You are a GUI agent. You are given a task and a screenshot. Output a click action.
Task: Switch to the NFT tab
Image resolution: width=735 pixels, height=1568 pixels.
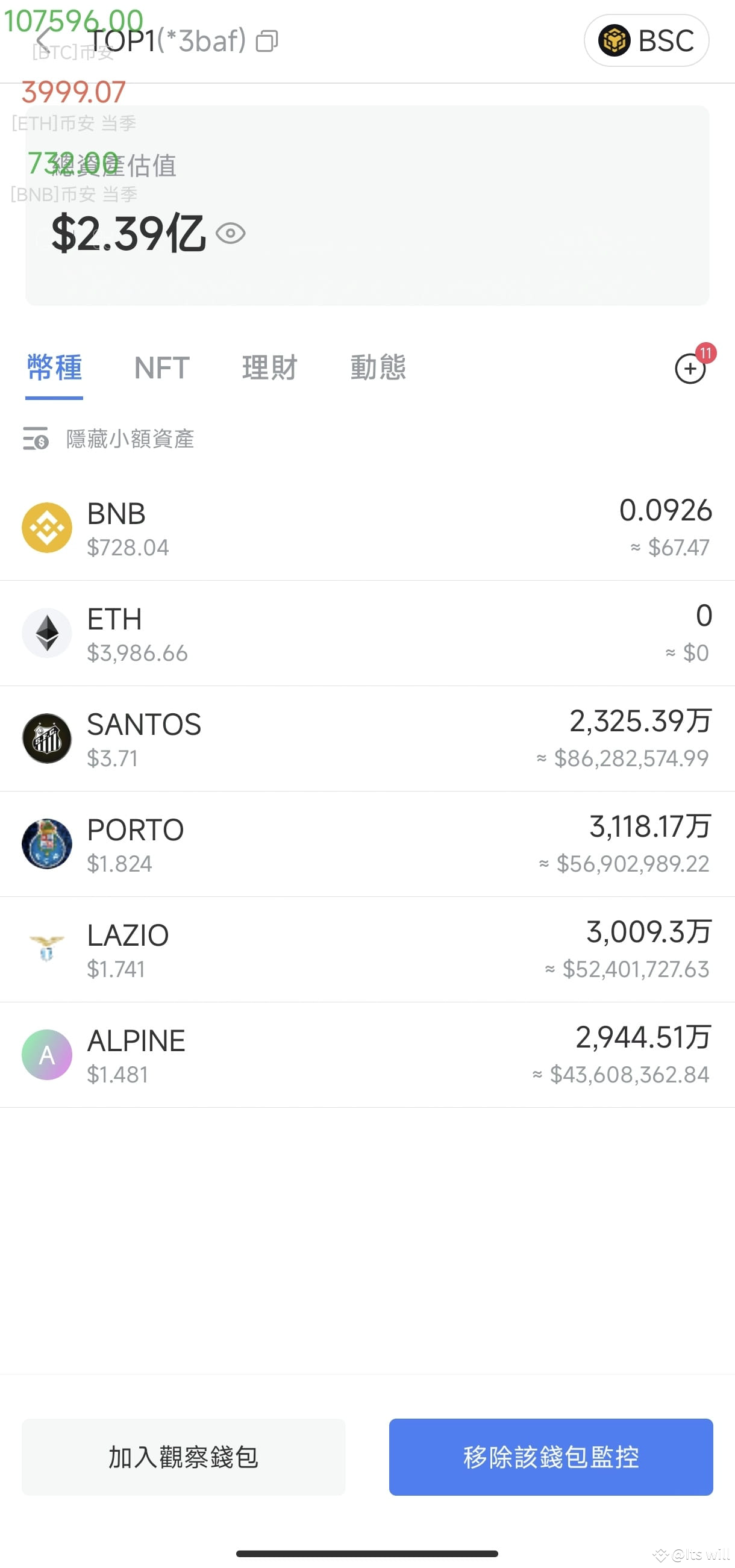point(161,368)
